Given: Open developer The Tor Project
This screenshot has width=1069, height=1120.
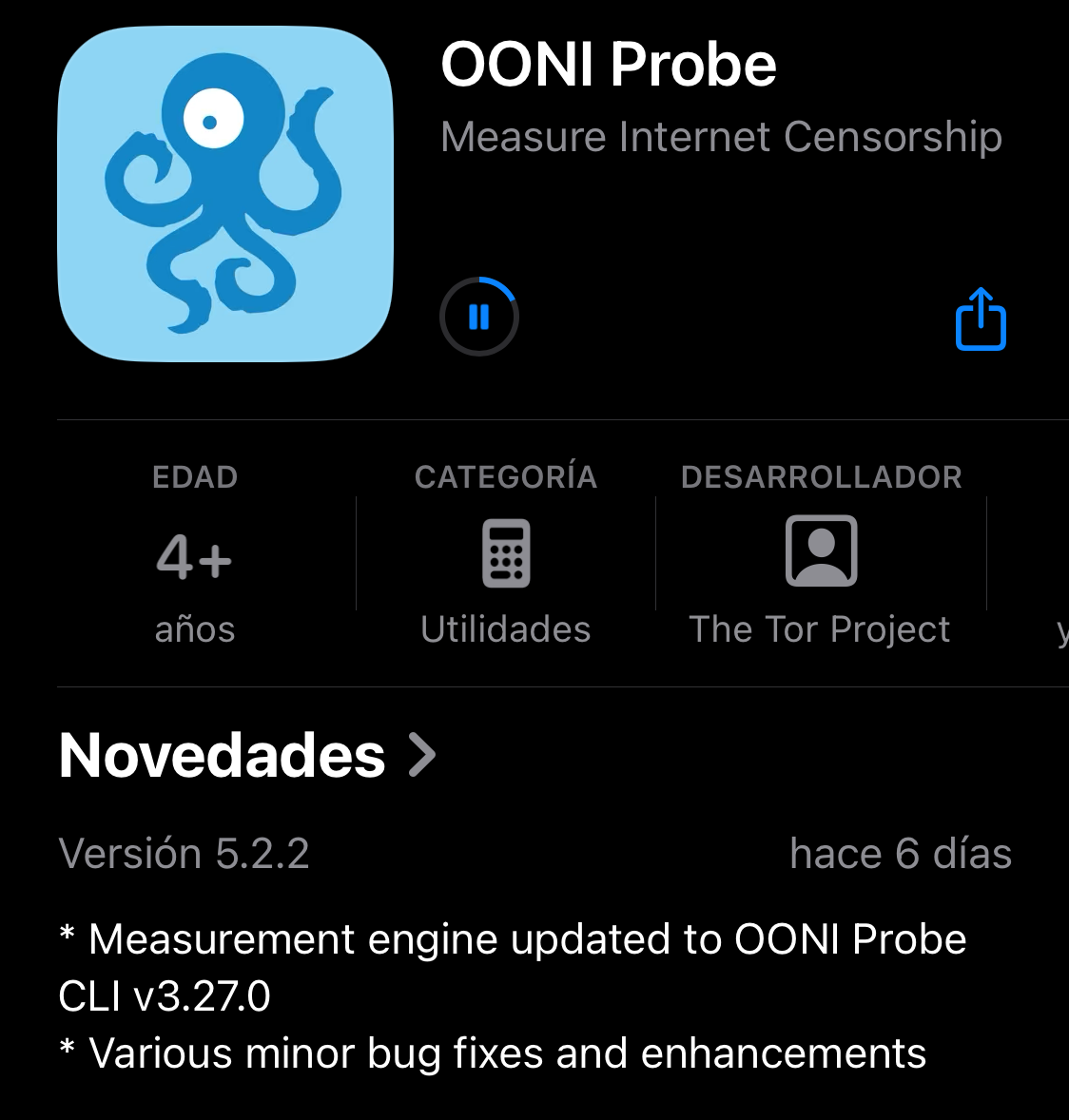Looking at the screenshot, I should pos(820,556).
